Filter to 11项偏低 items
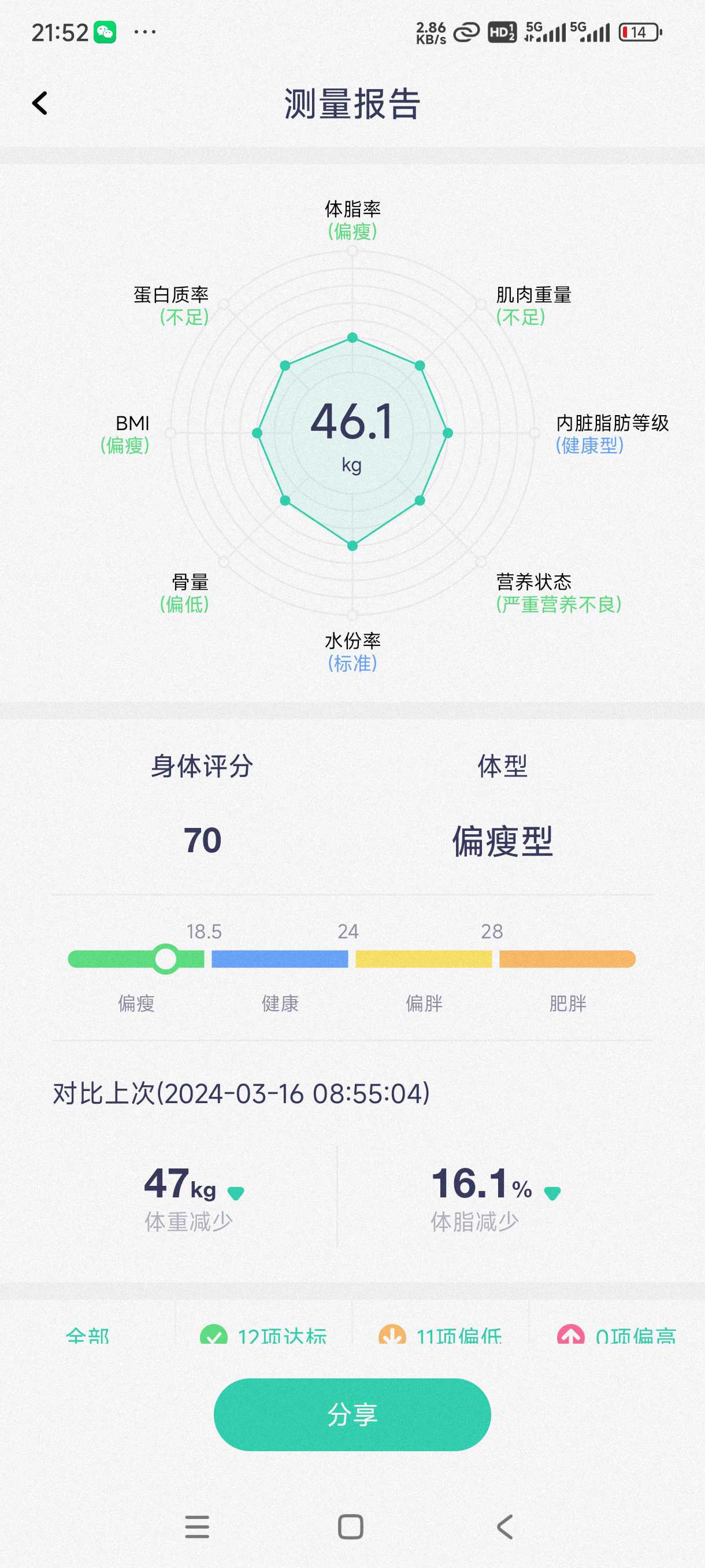Viewport: 705px width, 1568px height. pyautogui.click(x=440, y=1334)
